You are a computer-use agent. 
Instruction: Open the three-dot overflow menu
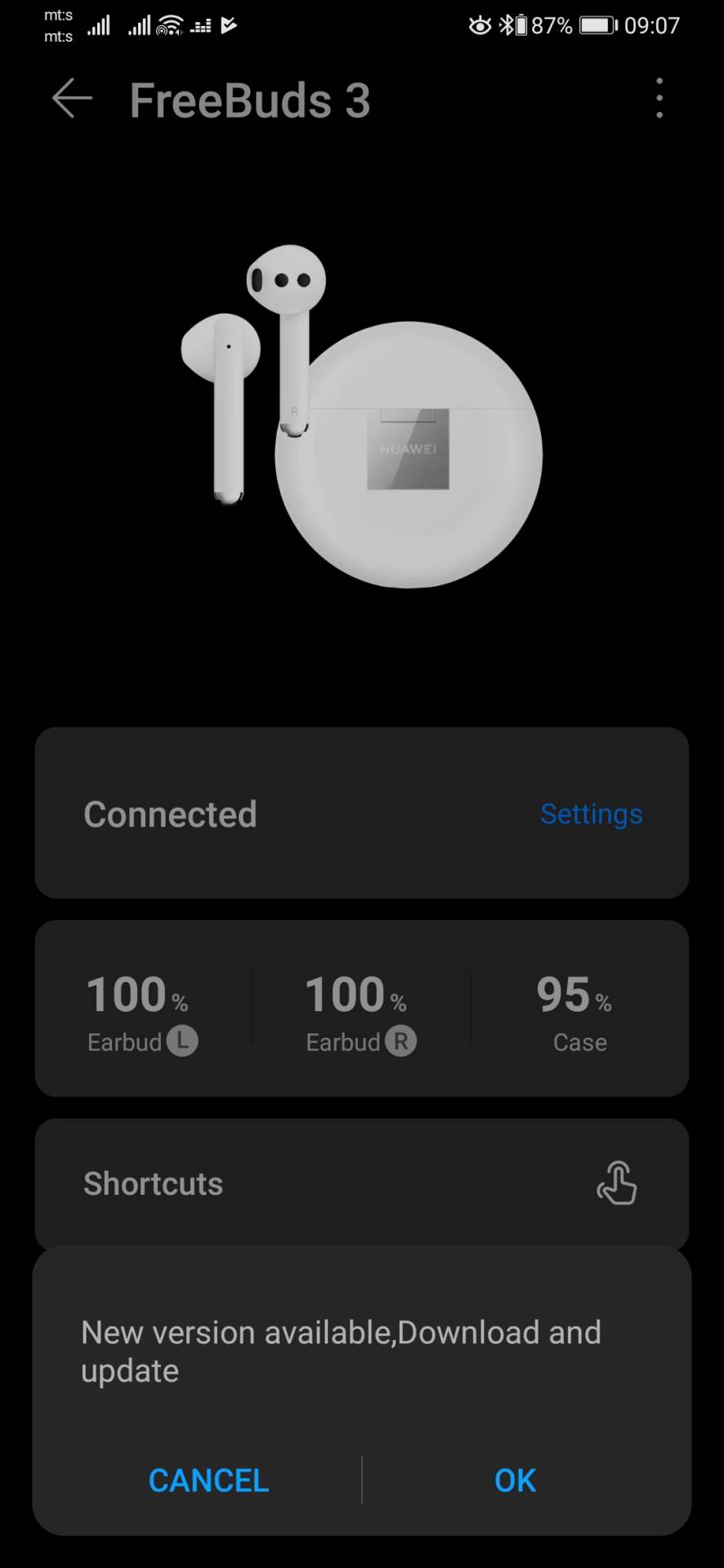click(x=659, y=98)
